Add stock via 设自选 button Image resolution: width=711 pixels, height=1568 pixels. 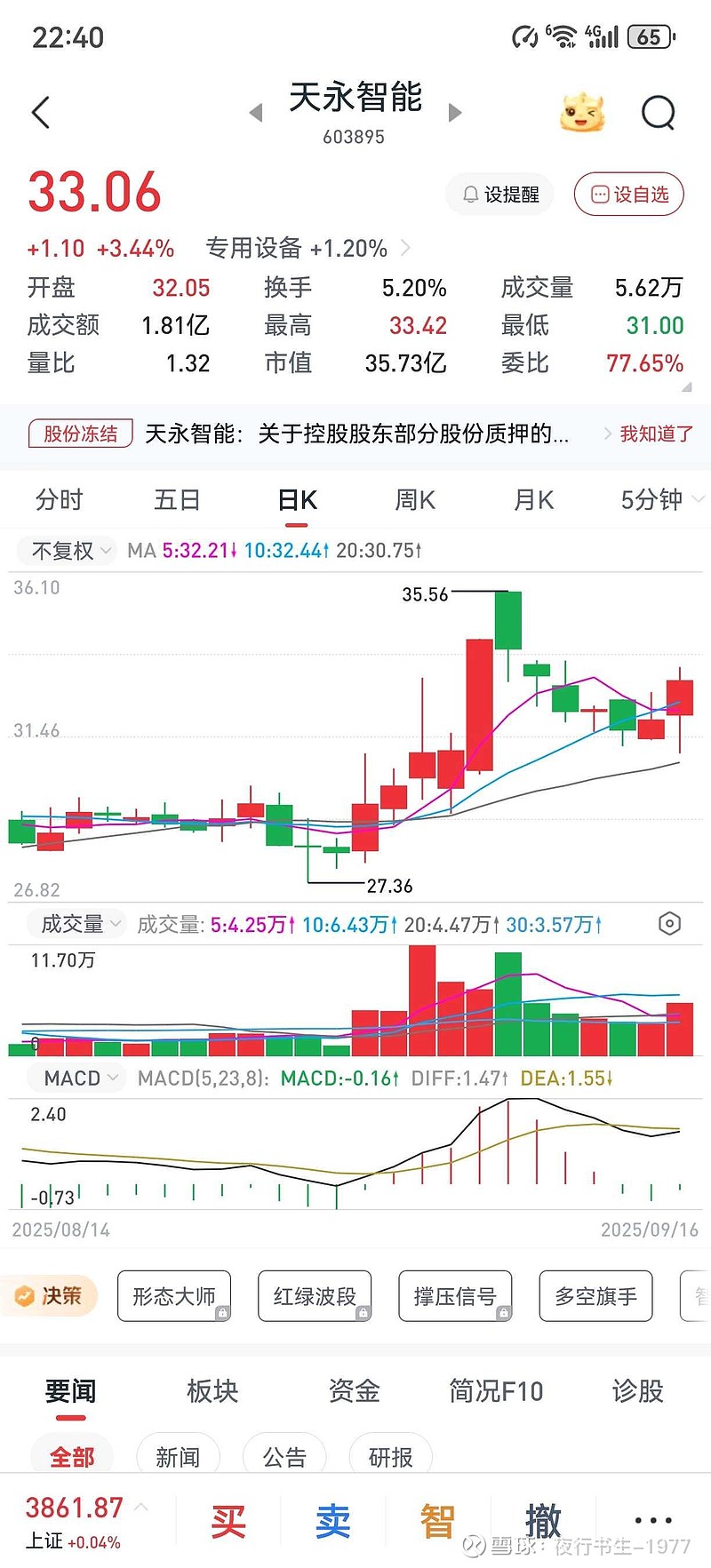[629, 195]
